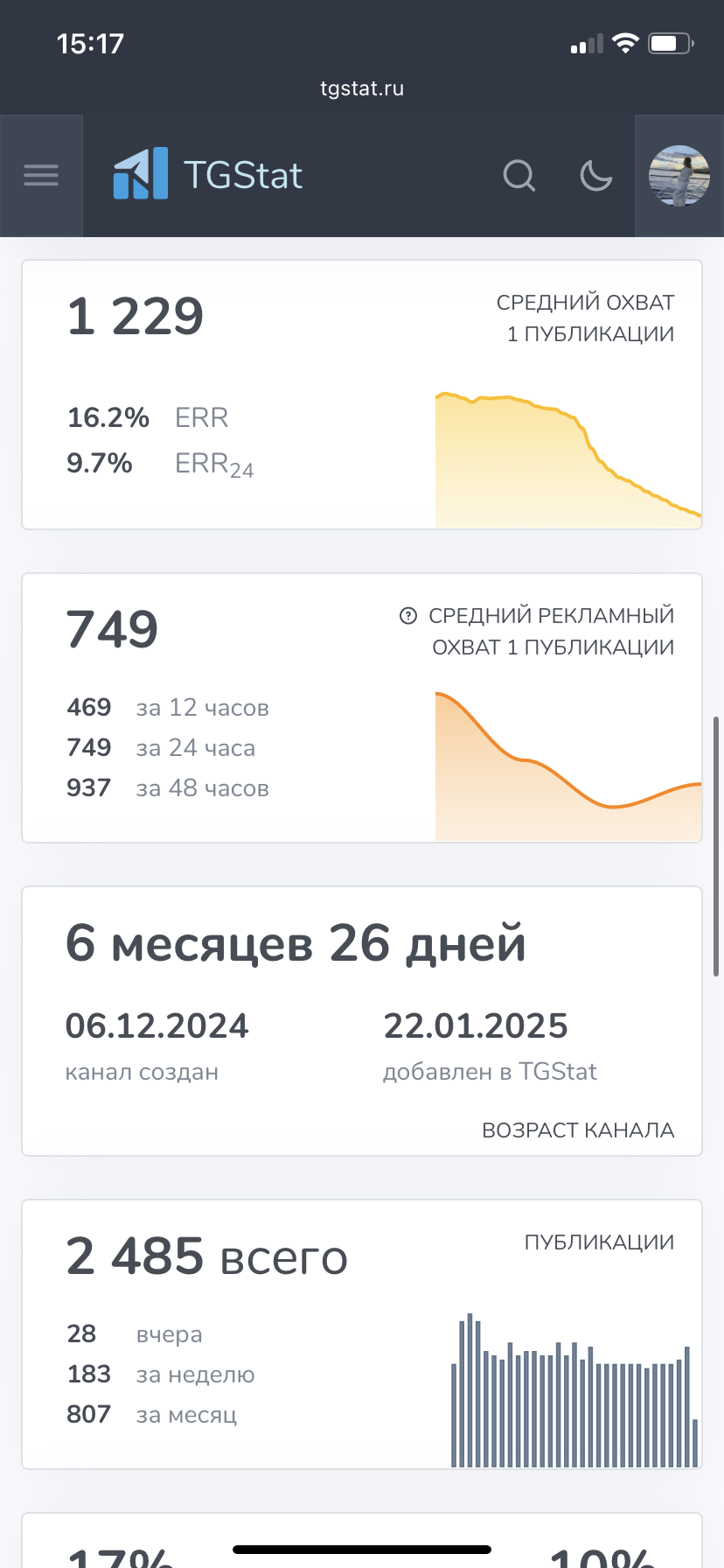Tap the help icon beside СРЕДНИЙ РЕКЛАМНЫЙ ОХВАТ
The image size is (724, 1568).
click(407, 616)
